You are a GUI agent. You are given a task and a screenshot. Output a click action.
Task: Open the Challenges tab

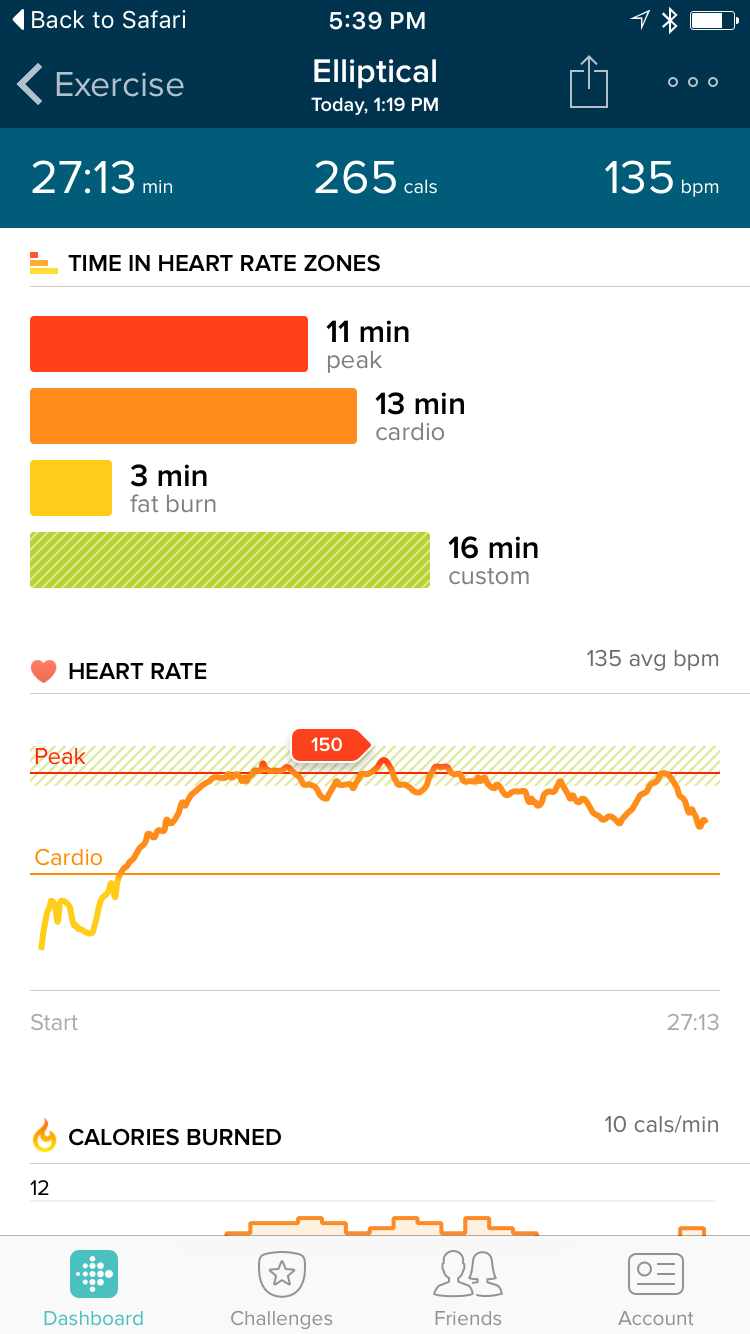pyautogui.click(x=281, y=1288)
